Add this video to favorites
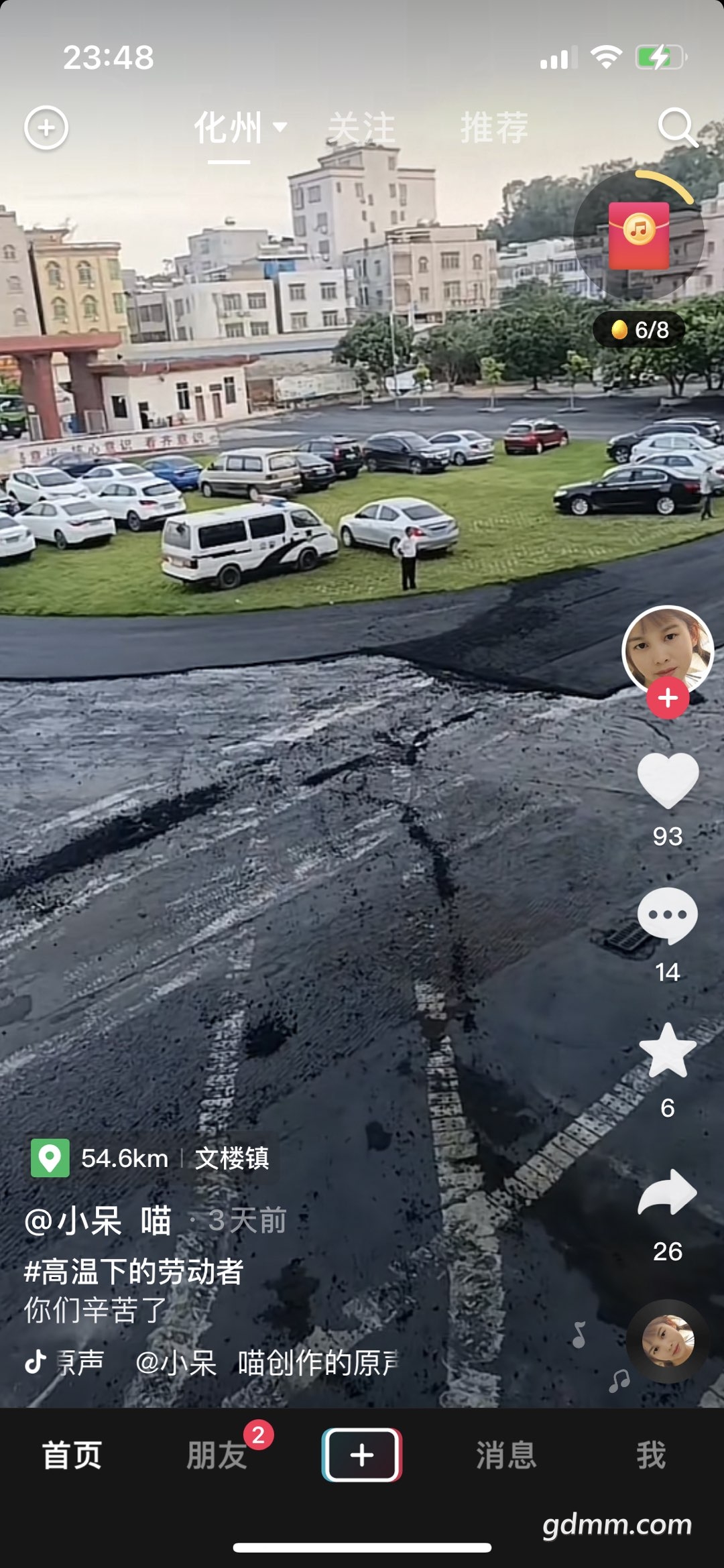Image resolution: width=724 pixels, height=1568 pixels. pos(667,1051)
